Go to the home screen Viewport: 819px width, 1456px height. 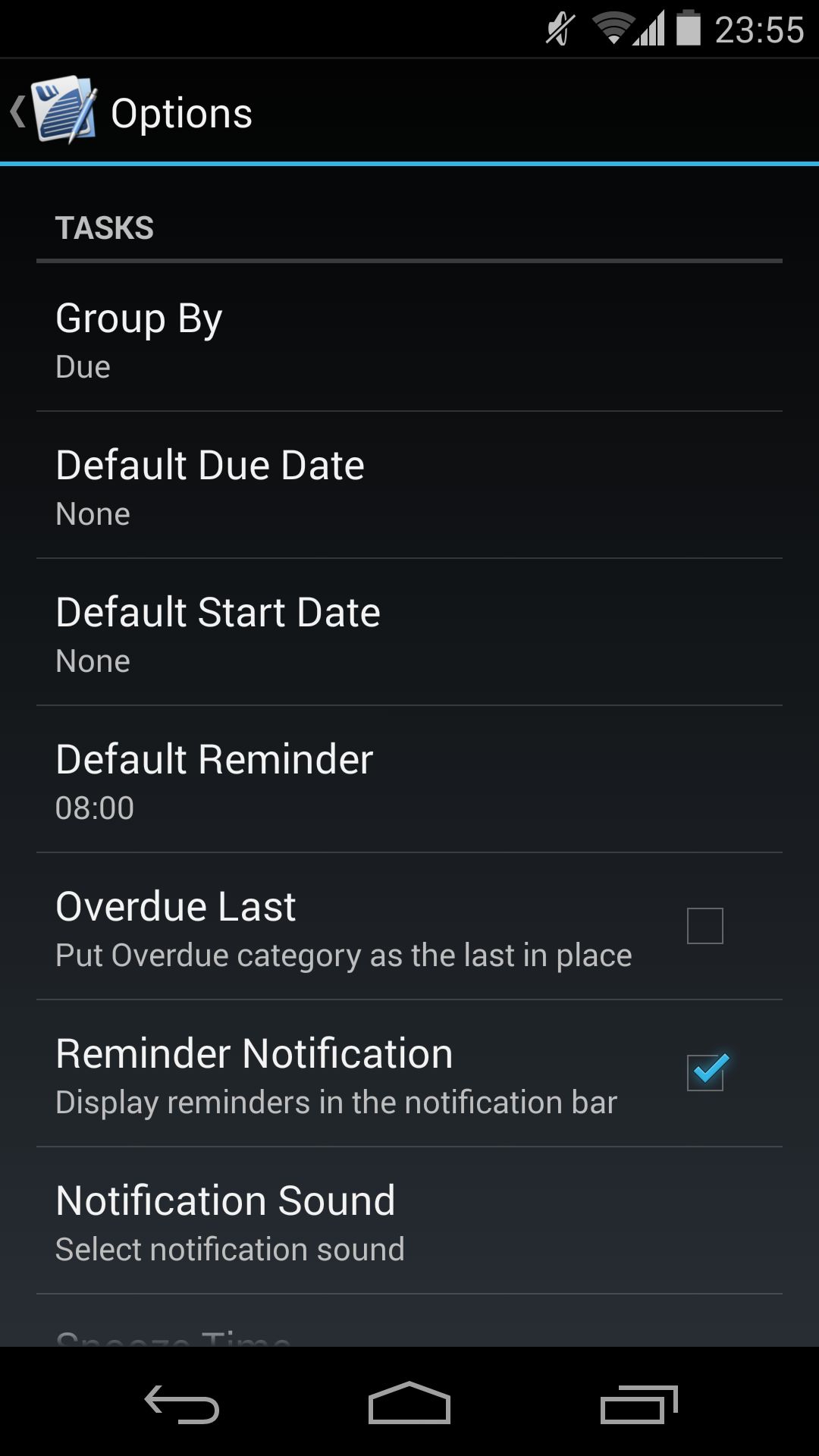409,1403
